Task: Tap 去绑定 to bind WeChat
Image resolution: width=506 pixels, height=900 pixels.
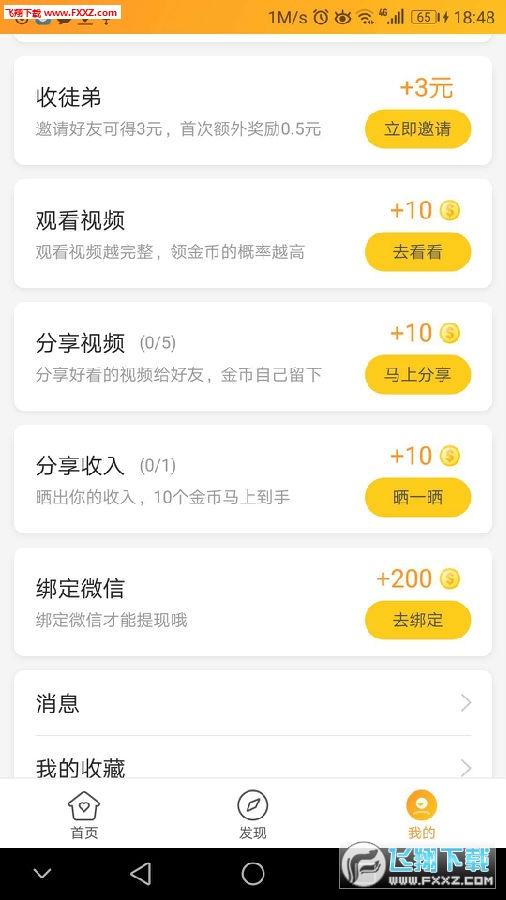Action: (x=418, y=620)
